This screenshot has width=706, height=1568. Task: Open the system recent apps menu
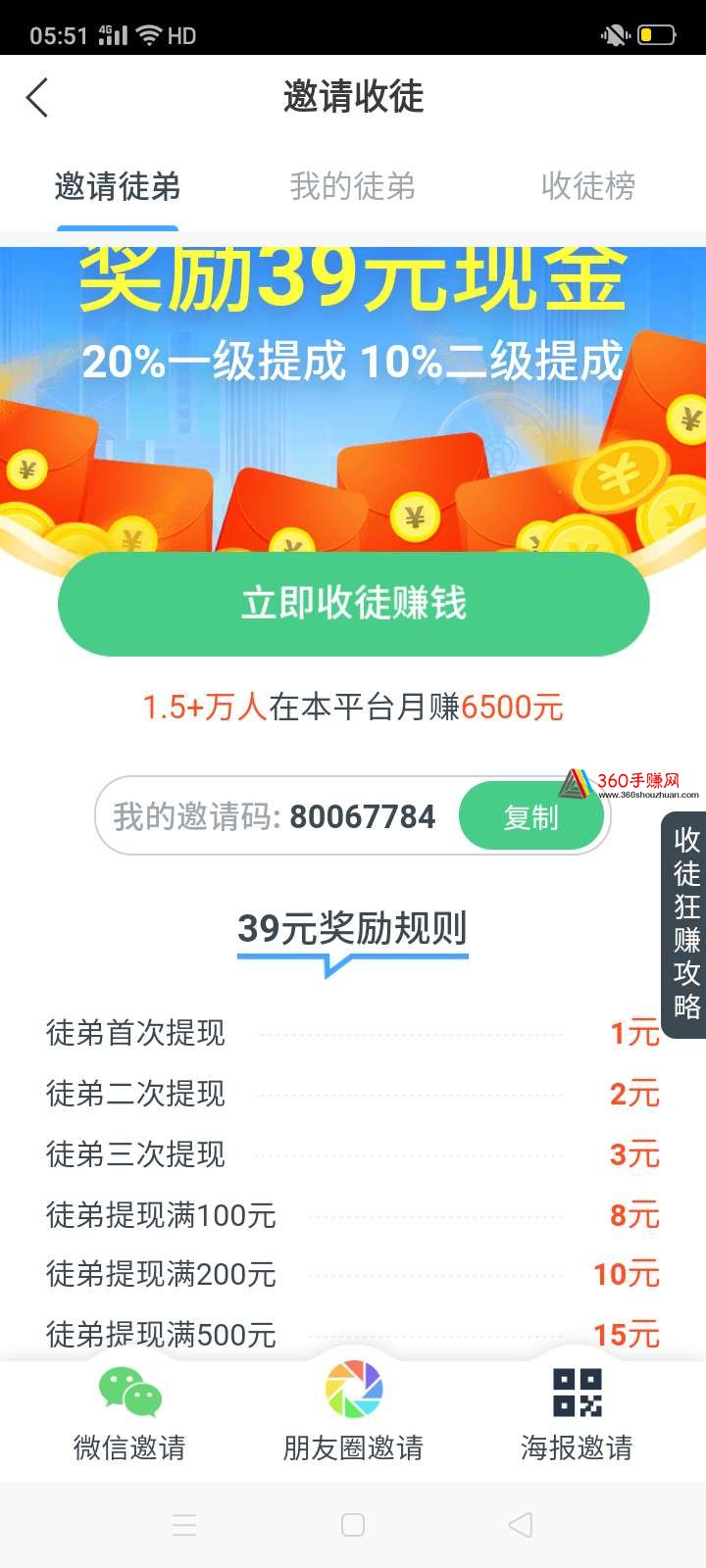pyautogui.click(x=184, y=1525)
